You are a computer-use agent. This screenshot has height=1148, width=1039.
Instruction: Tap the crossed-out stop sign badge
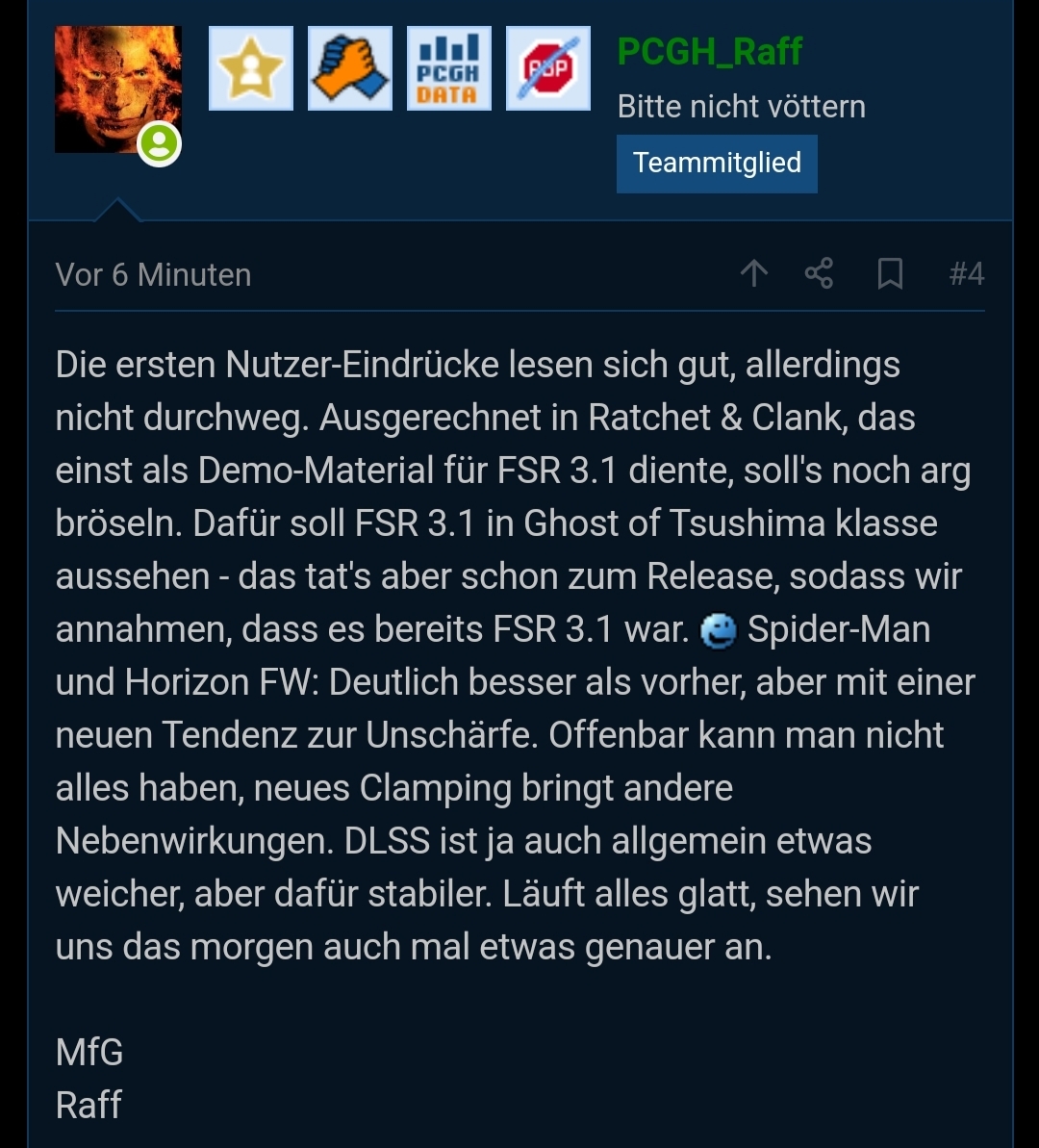point(547,68)
